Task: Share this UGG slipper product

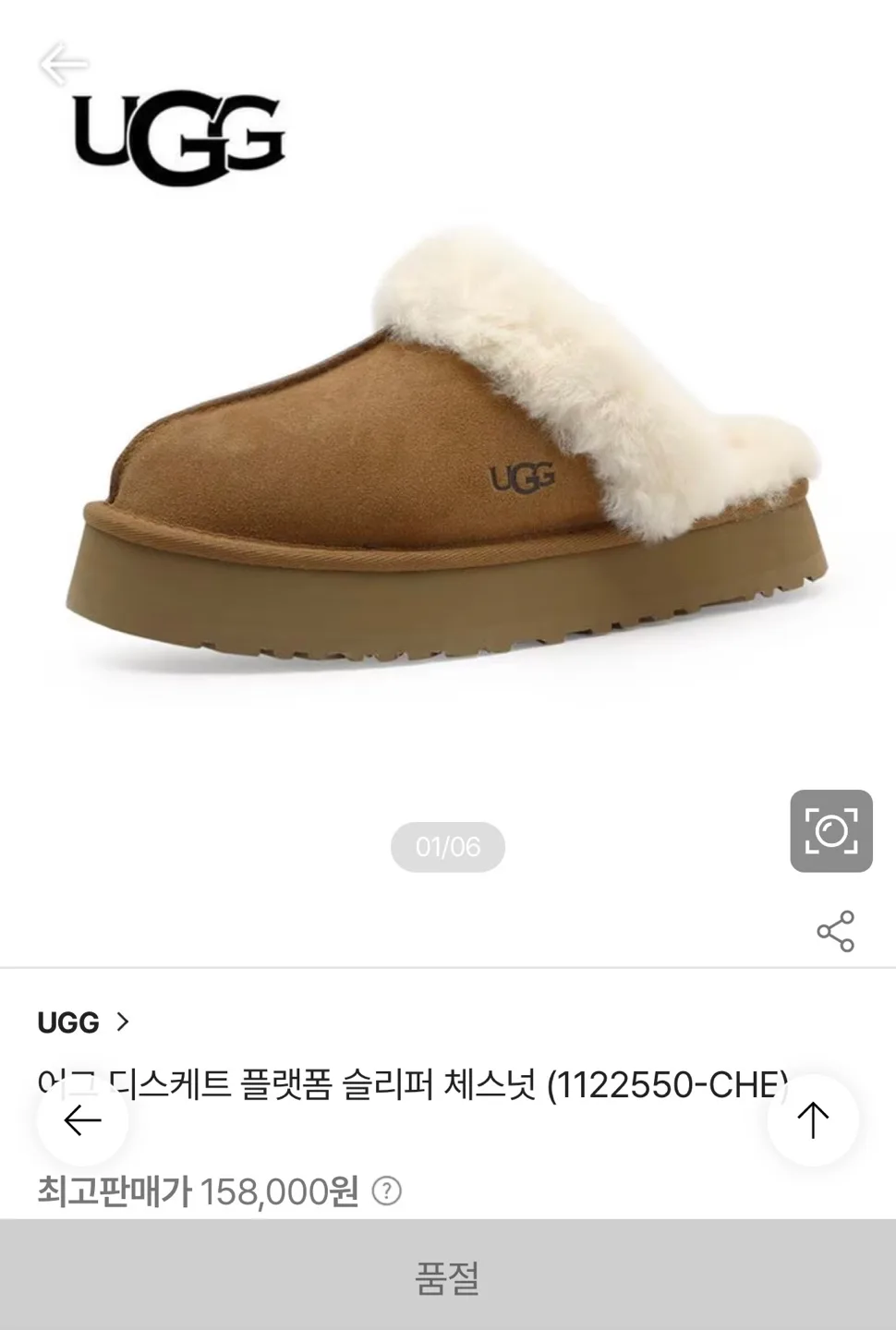Action: coord(835,931)
